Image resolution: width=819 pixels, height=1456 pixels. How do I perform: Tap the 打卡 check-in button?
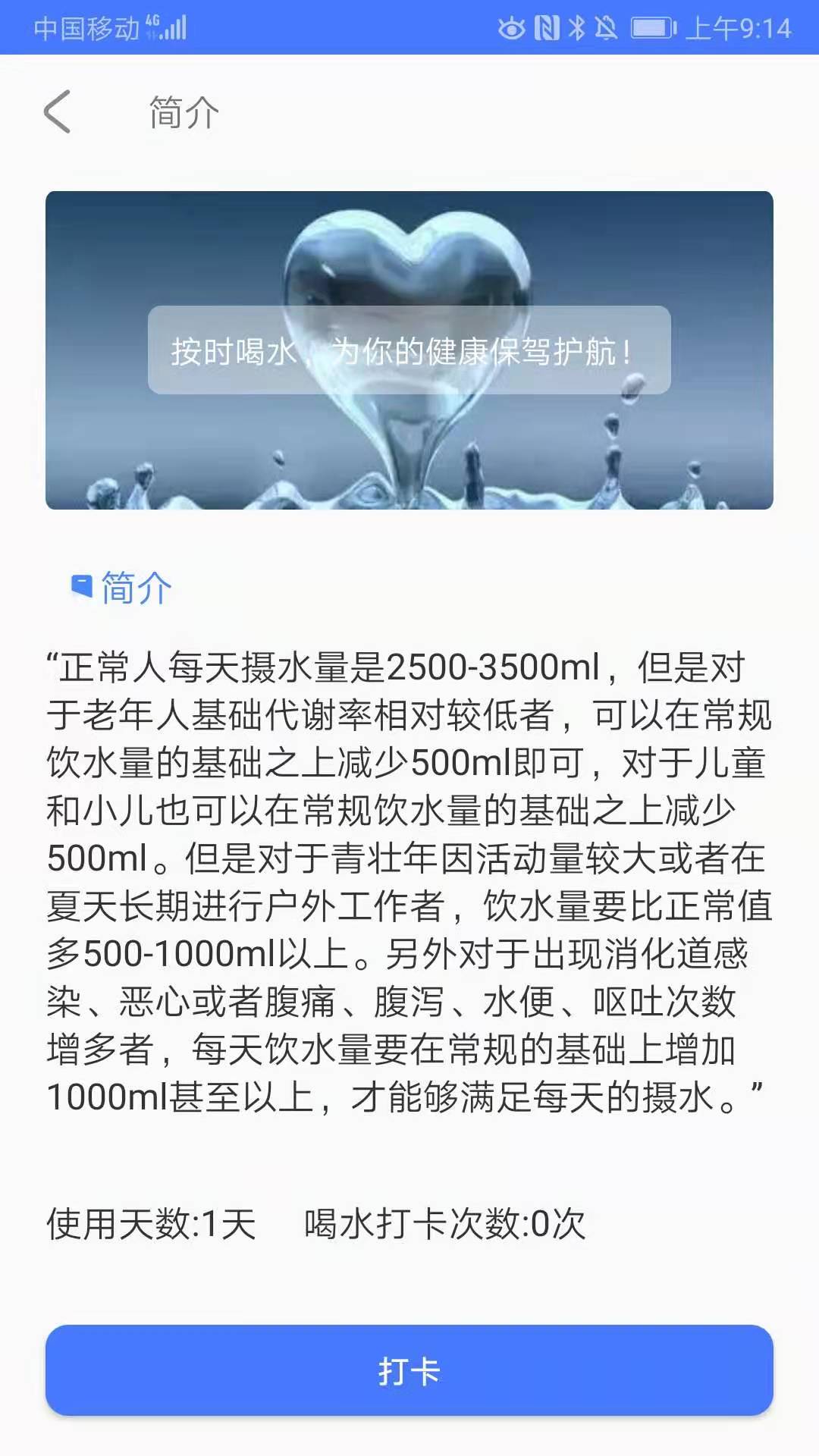409,1370
